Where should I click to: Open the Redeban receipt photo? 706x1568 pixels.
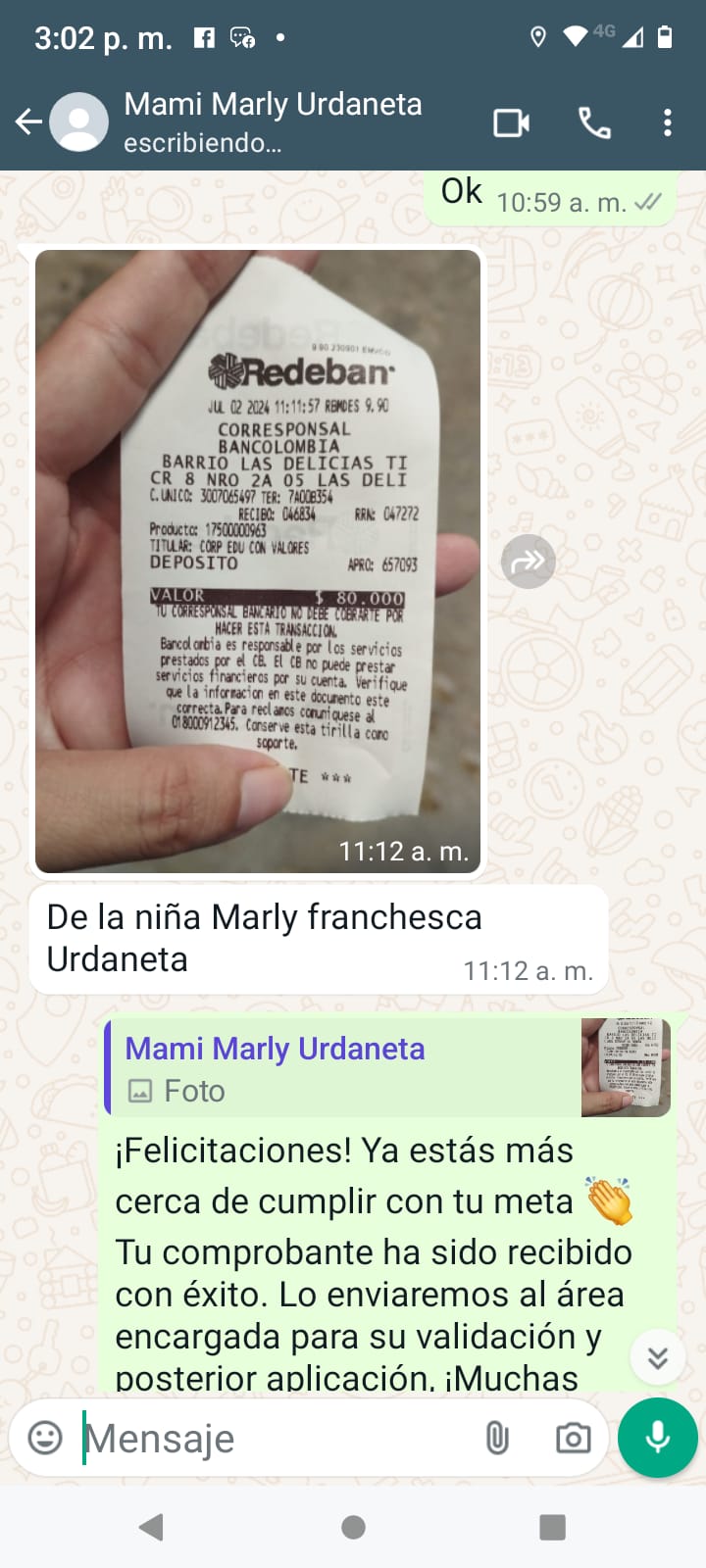pos(258,561)
